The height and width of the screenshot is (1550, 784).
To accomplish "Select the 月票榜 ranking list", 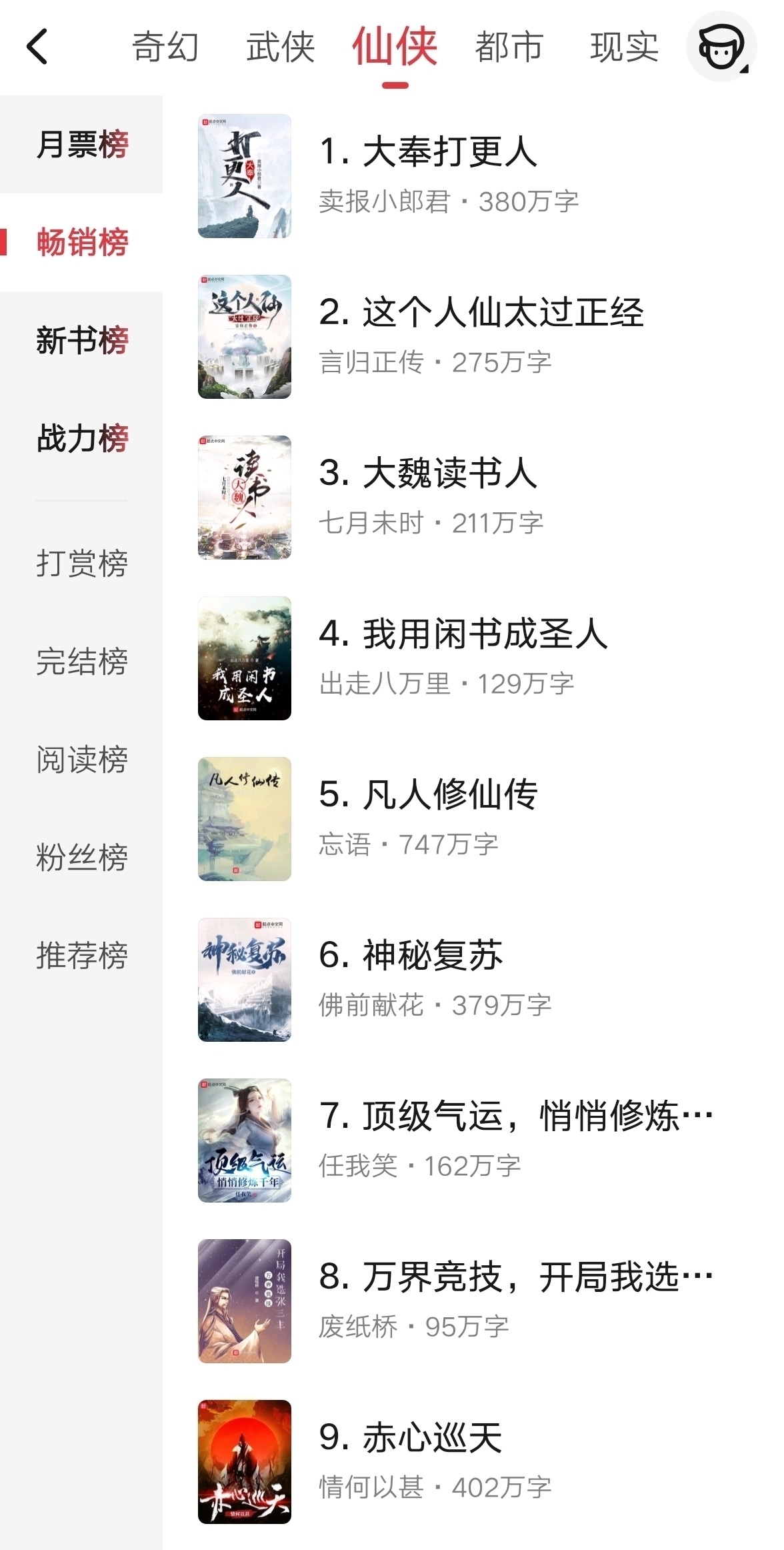I will 82,144.
